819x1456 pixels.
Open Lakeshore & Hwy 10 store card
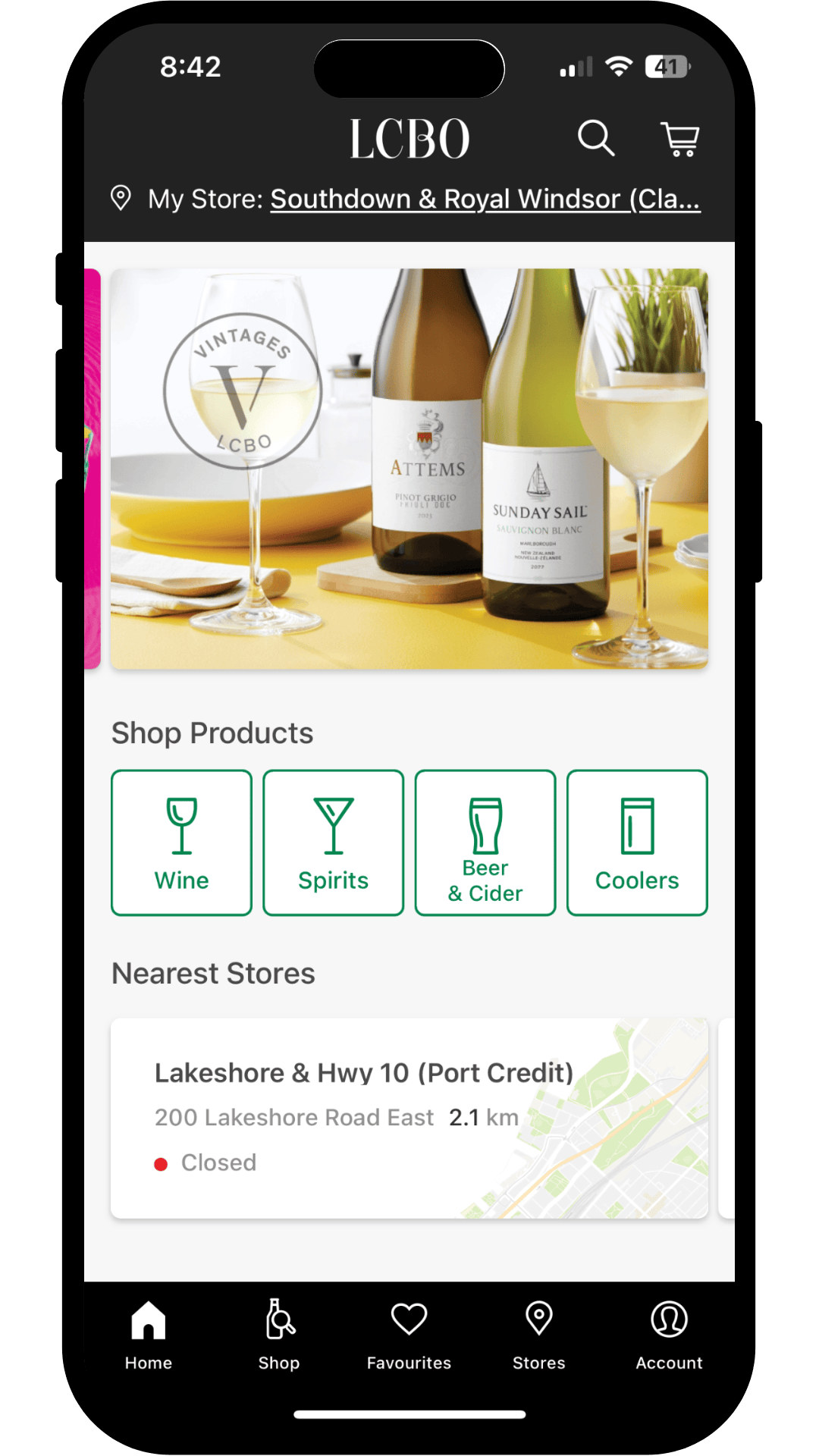point(409,1119)
